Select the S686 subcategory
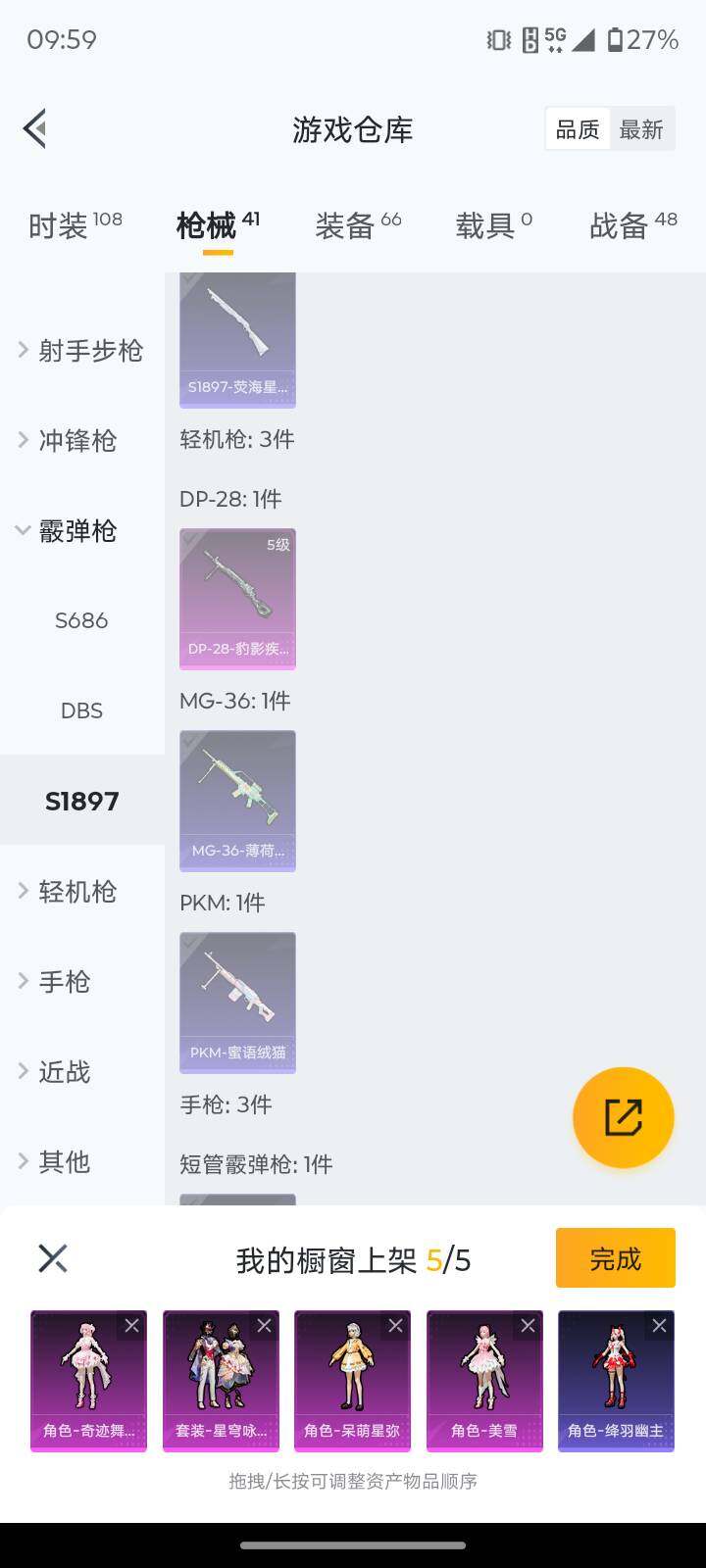This screenshot has width=706, height=1568. coord(81,619)
